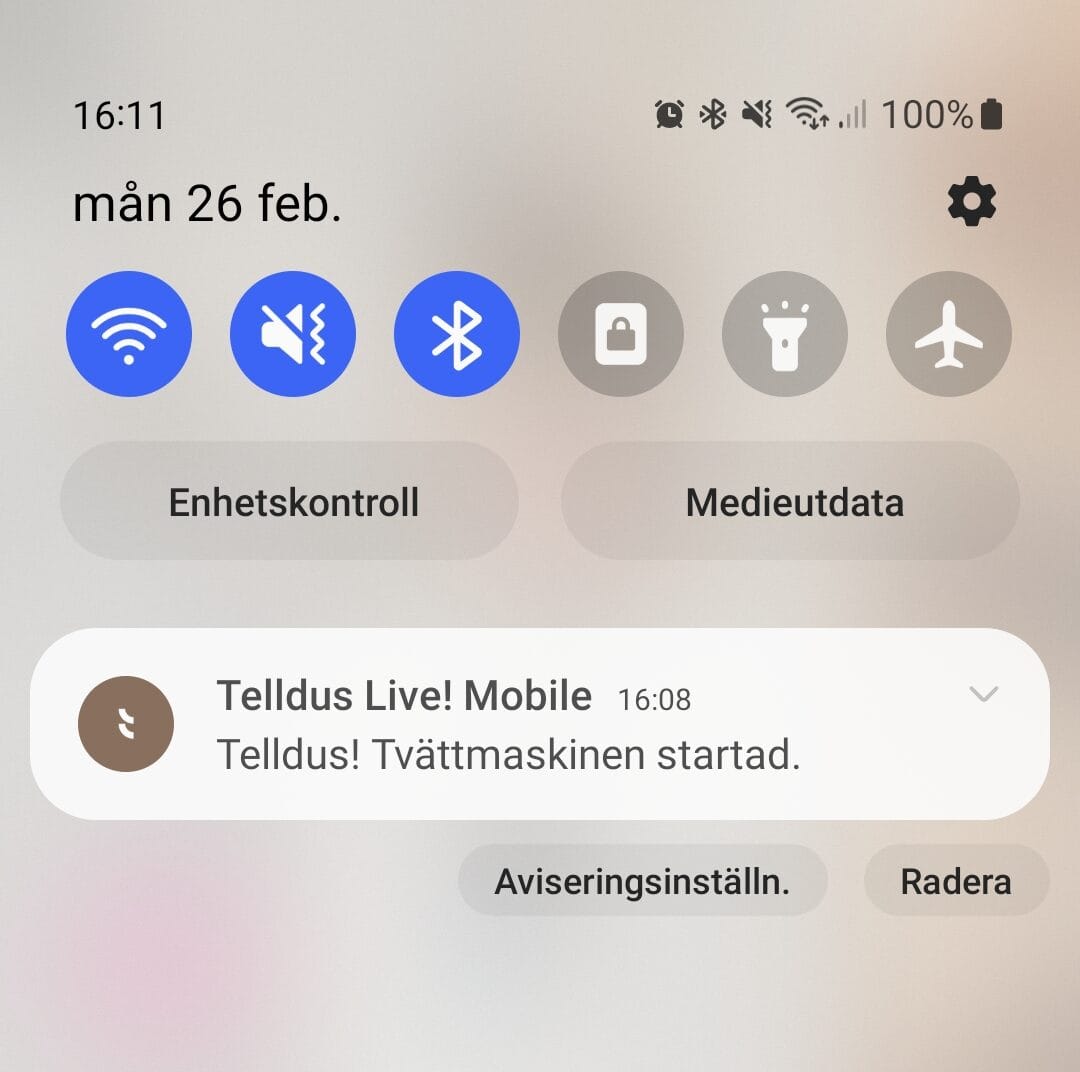
Task: Open settings via the gear icon
Action: [x=971, y=203]
